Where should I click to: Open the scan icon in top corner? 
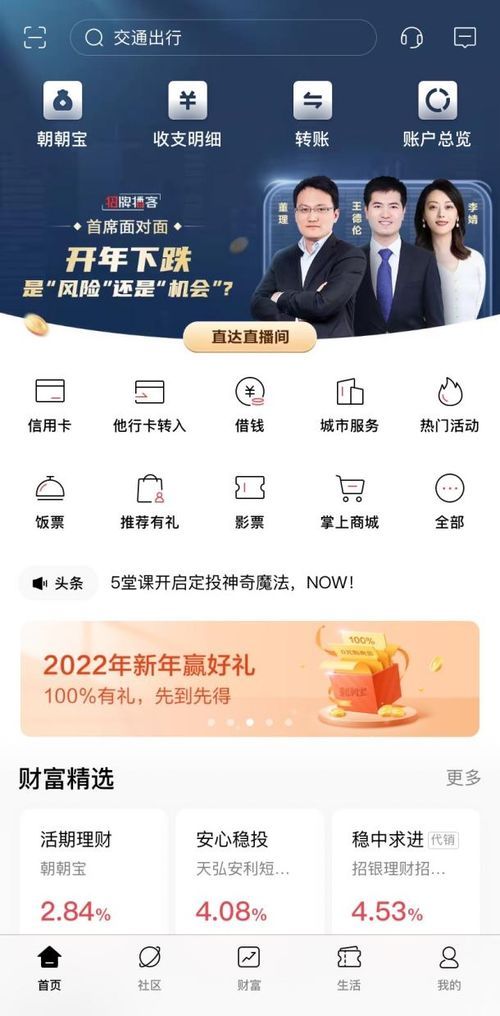tap(35, 38)
